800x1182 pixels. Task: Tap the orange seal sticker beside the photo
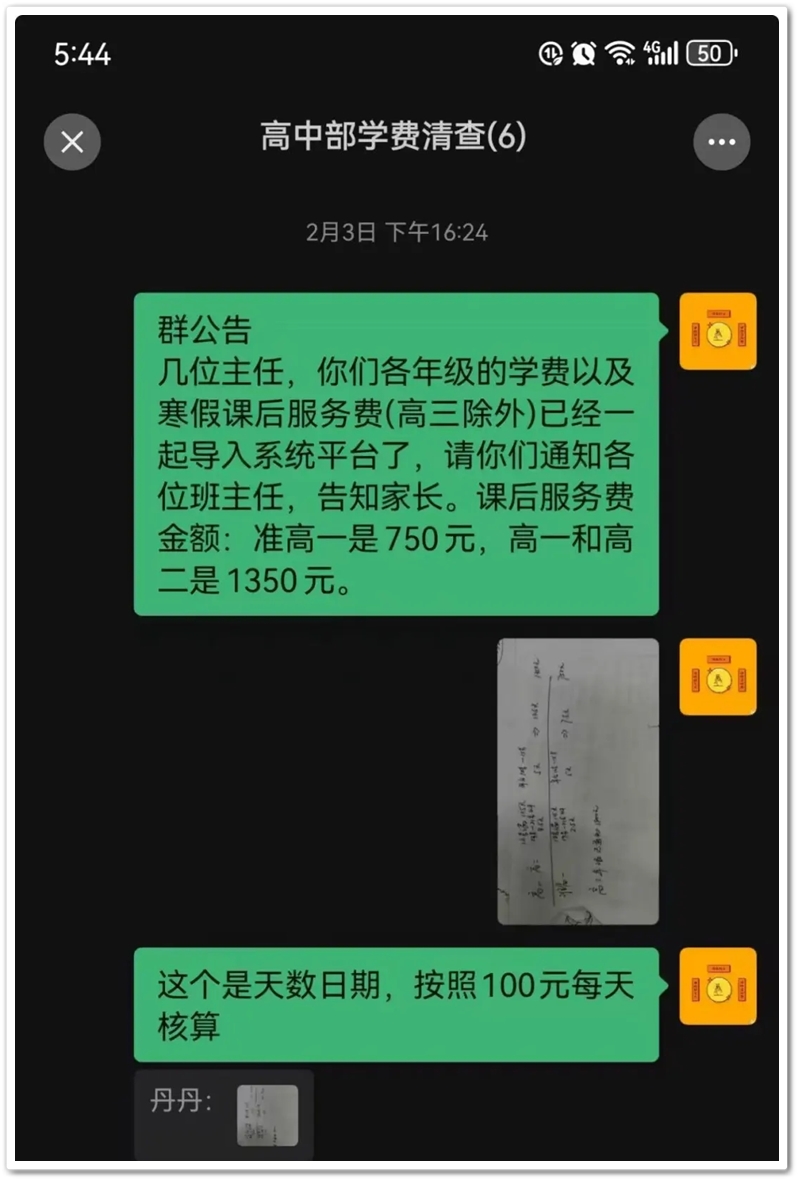point(716,677)
